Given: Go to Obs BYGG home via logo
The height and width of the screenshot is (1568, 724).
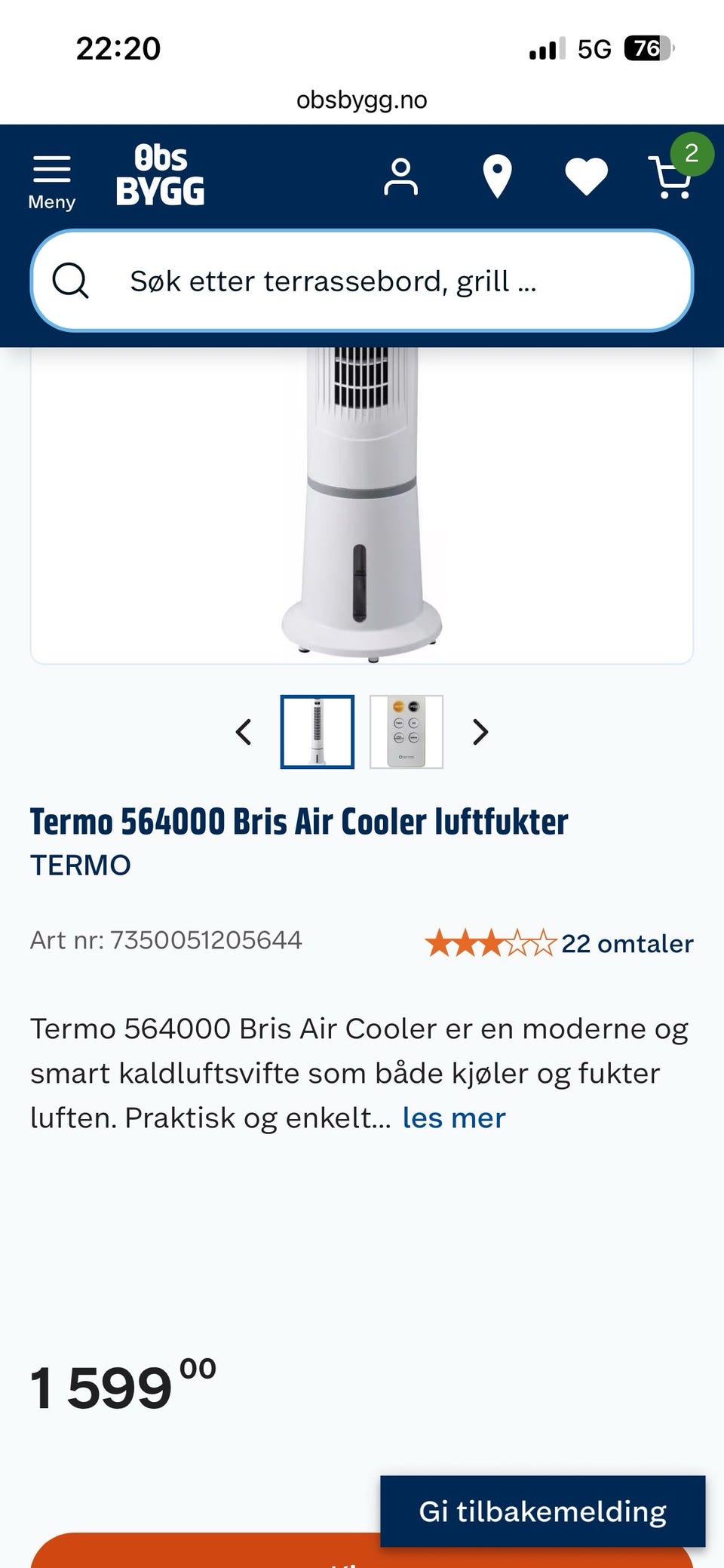Looking at the screenshot, I should pos(160,175).
